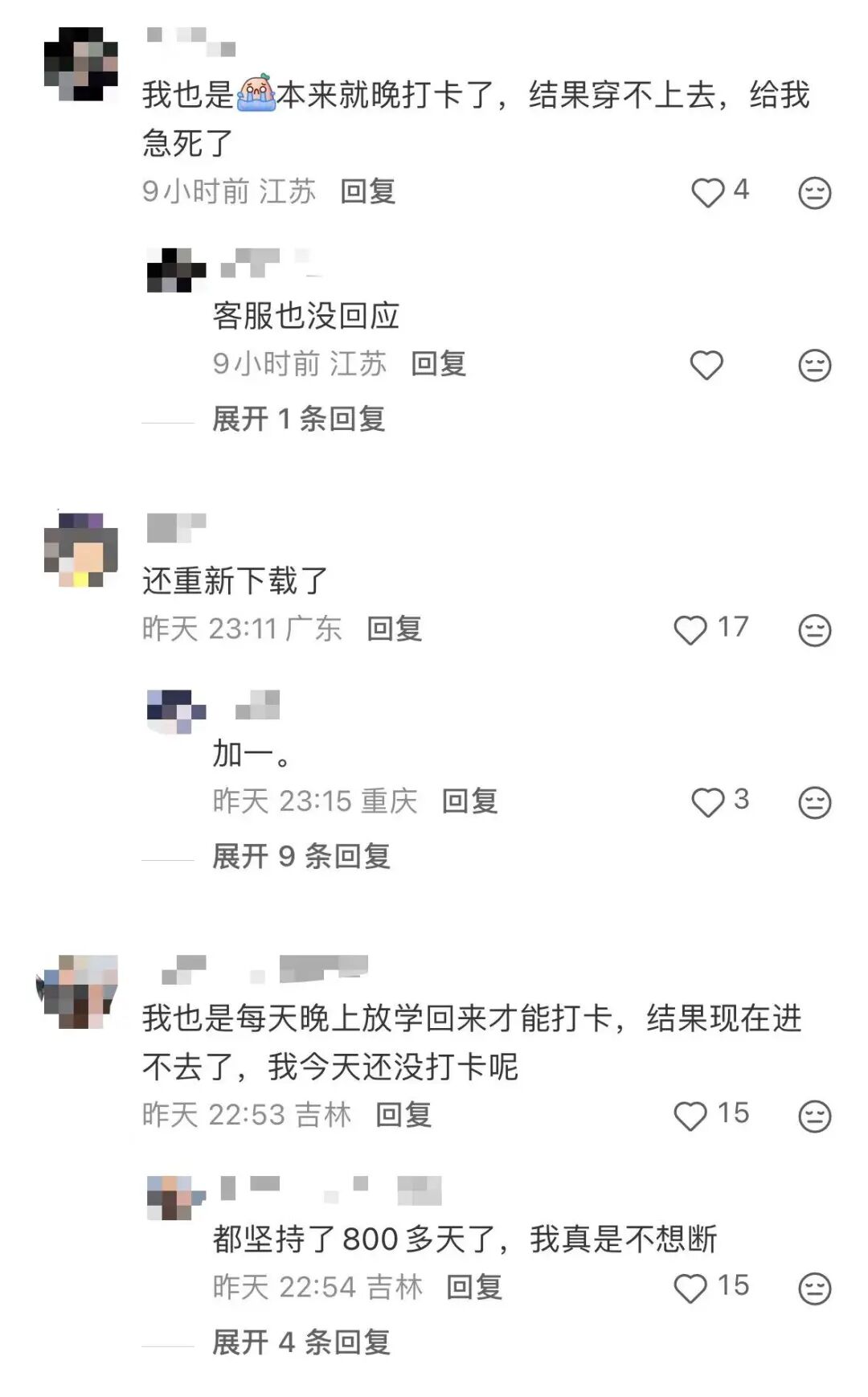Dislike the comment '客服也没回应'
Image resolution: width=868 pixels, height=1397 pixels.
click(x=814, y=366)
